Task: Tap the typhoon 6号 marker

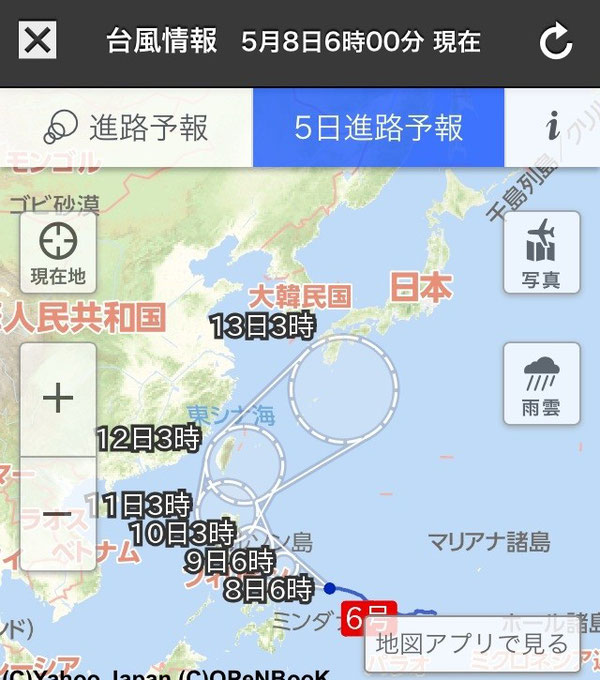Action: point(369,617)
